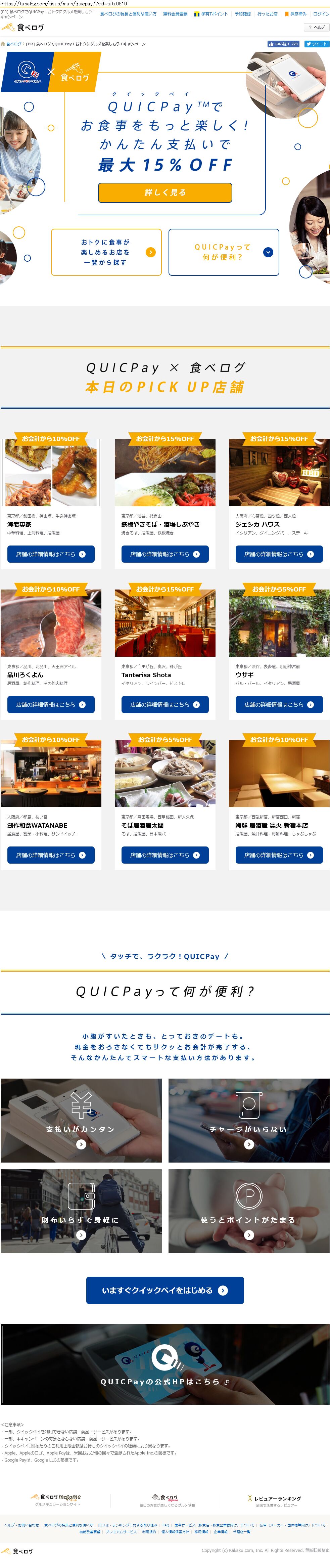
Task: View store details for ウサギ
Action: (279, 704)
